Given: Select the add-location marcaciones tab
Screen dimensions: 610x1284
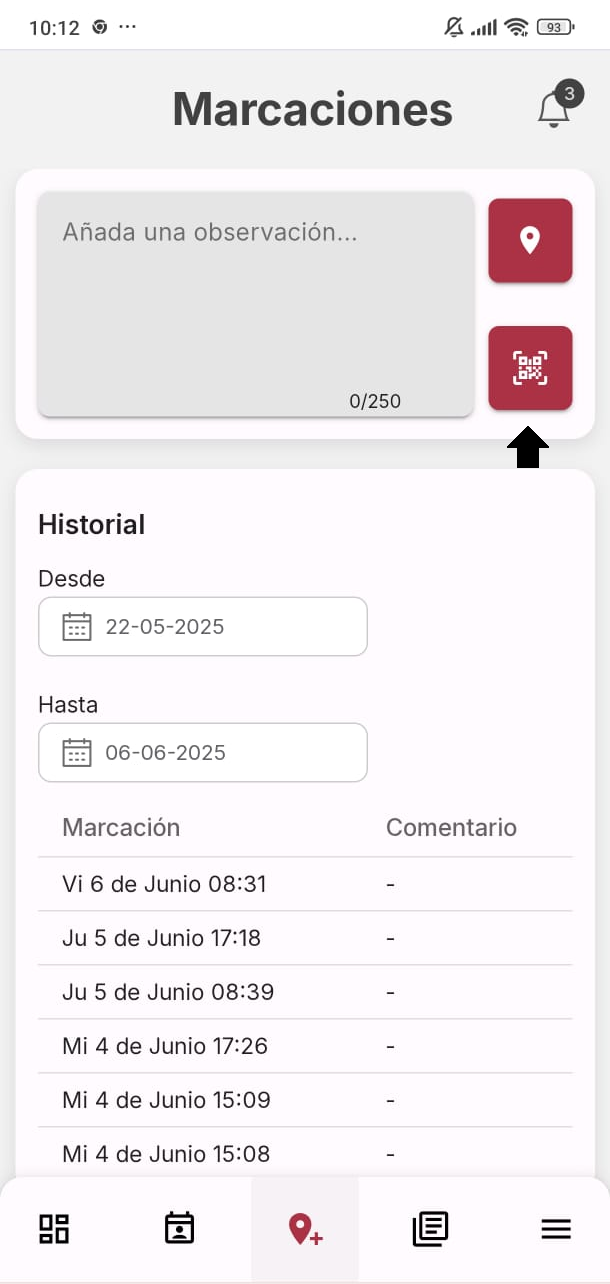Looking at the screenshot, I should [305, 1229].
